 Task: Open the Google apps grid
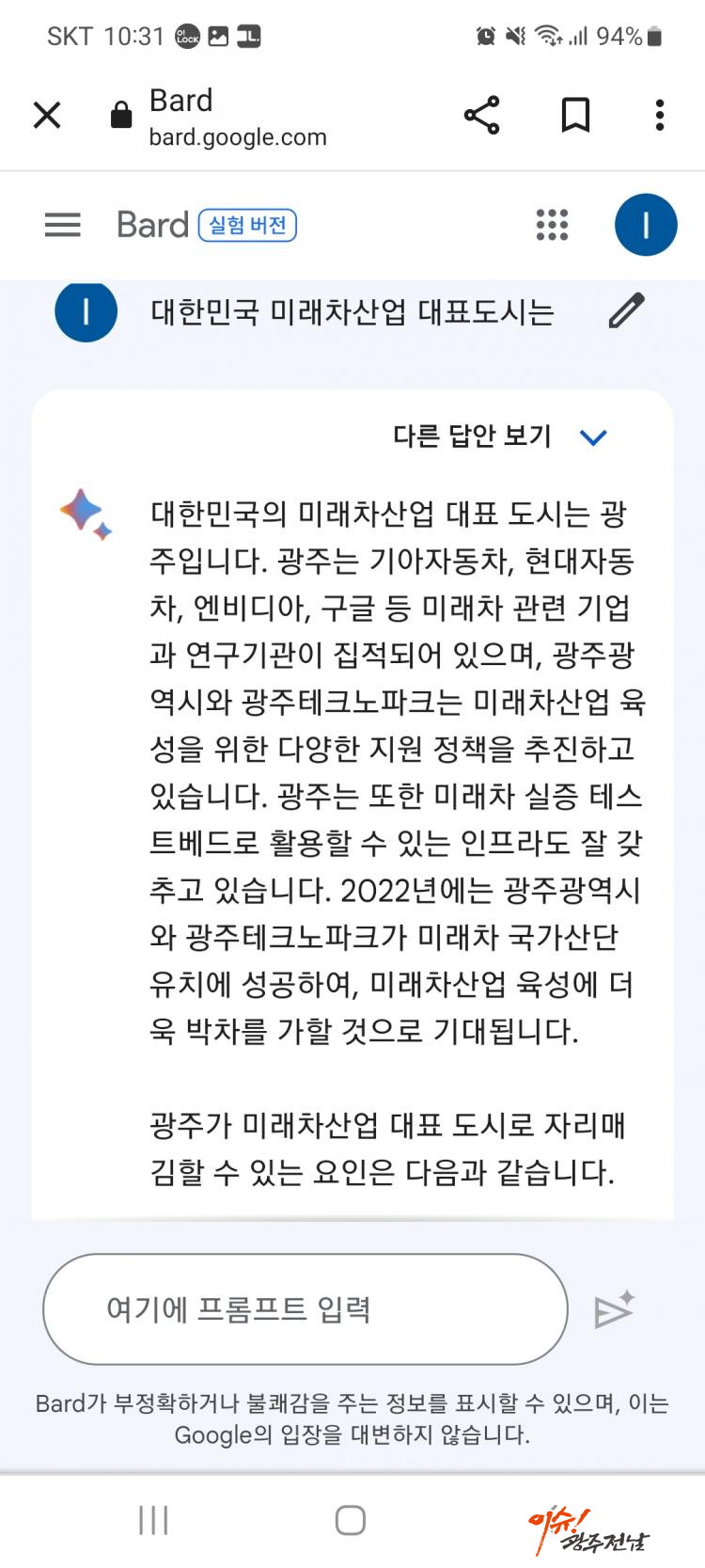552,225
